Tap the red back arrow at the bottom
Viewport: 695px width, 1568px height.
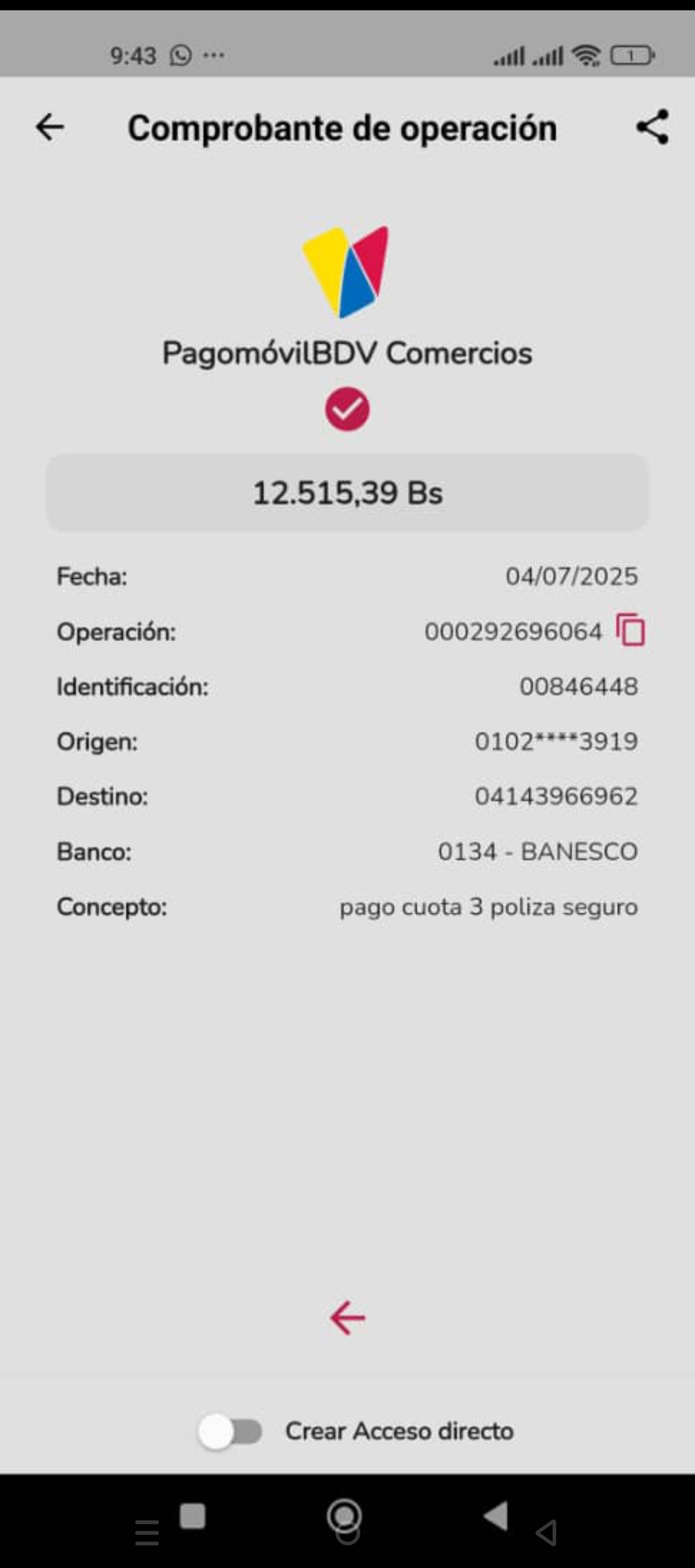pos(347,1318)
